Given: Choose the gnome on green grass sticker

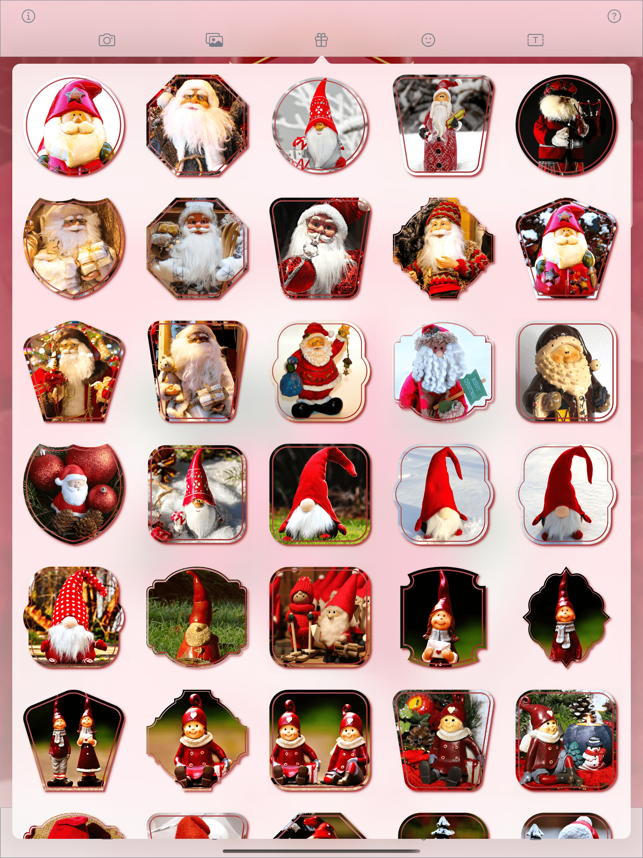Looking at the screenshot, I should (320, 494).
